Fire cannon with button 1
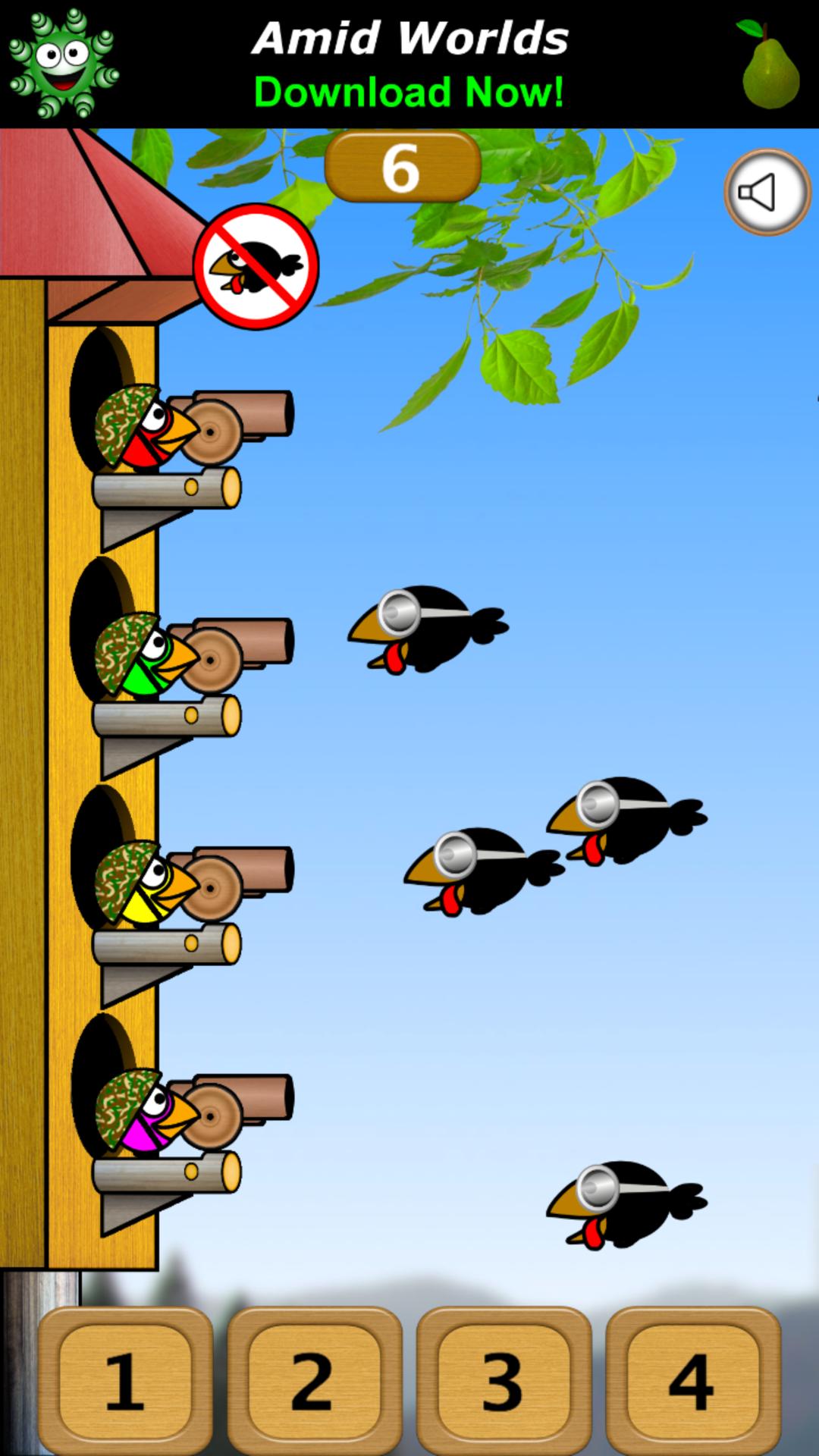The width and height of the screenshot is (819, 1456). pos(125,1381)
